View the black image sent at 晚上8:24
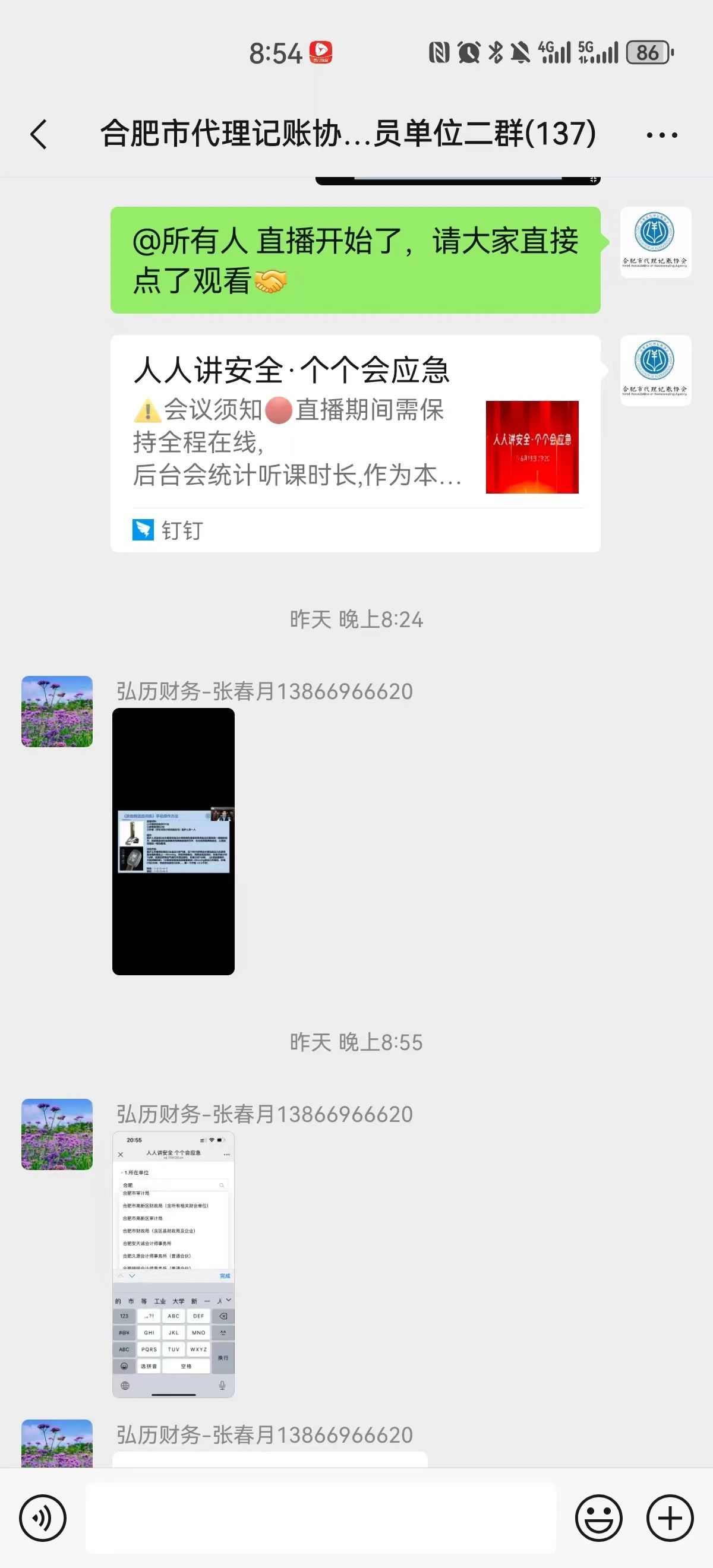This screenshot has height=1568, width=713. tap(173, 841)
